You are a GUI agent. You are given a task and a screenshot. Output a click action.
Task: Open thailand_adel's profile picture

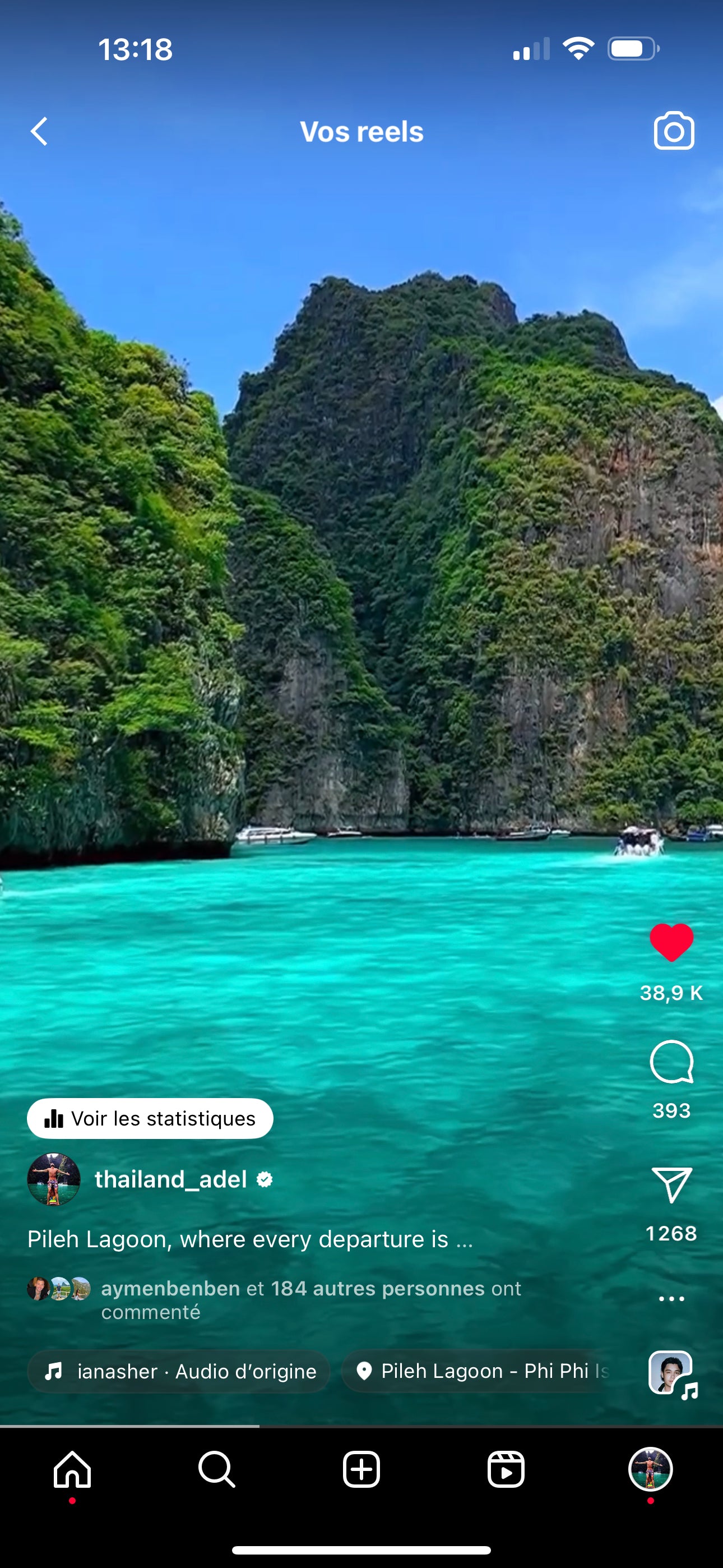tap(54, 1179)
